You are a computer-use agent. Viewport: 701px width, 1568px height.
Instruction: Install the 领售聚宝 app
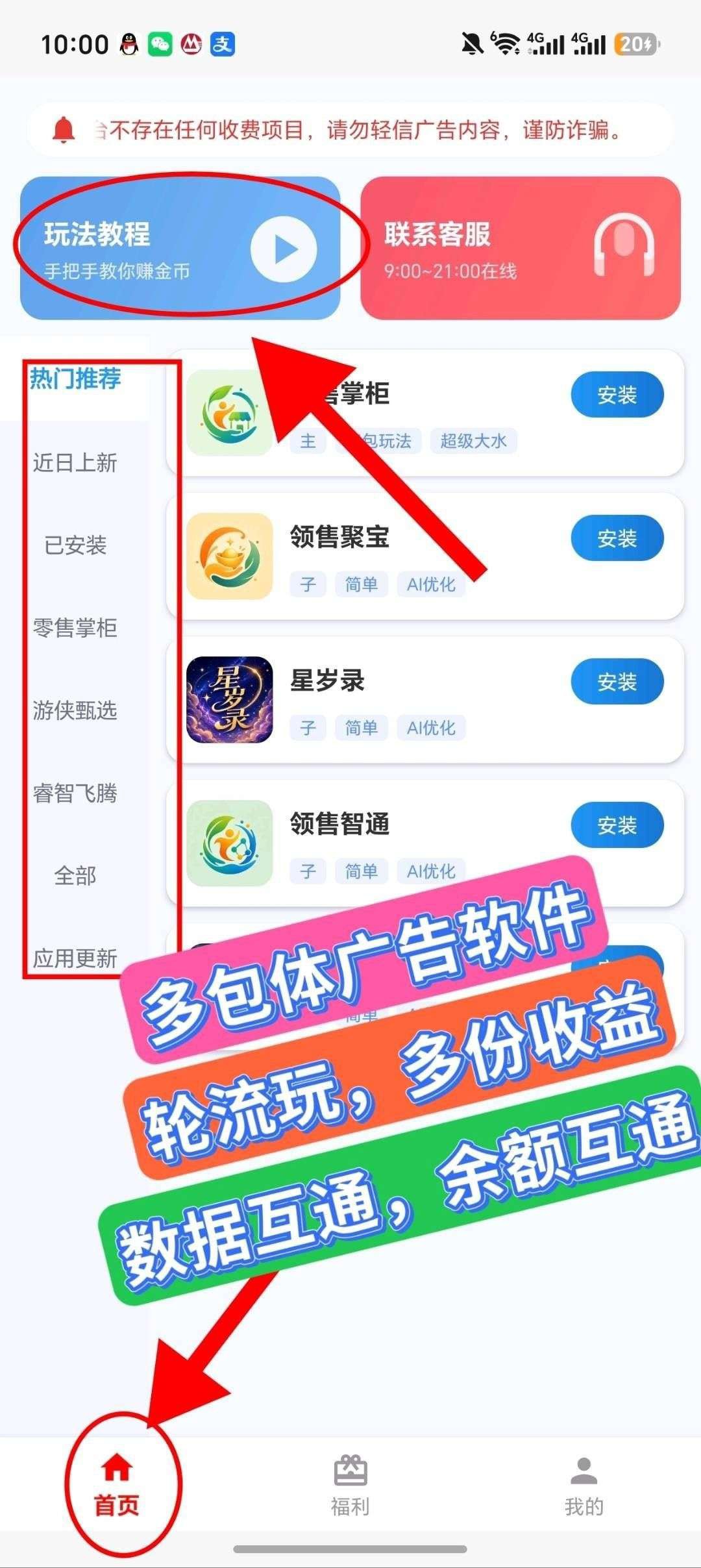[617, 538]
